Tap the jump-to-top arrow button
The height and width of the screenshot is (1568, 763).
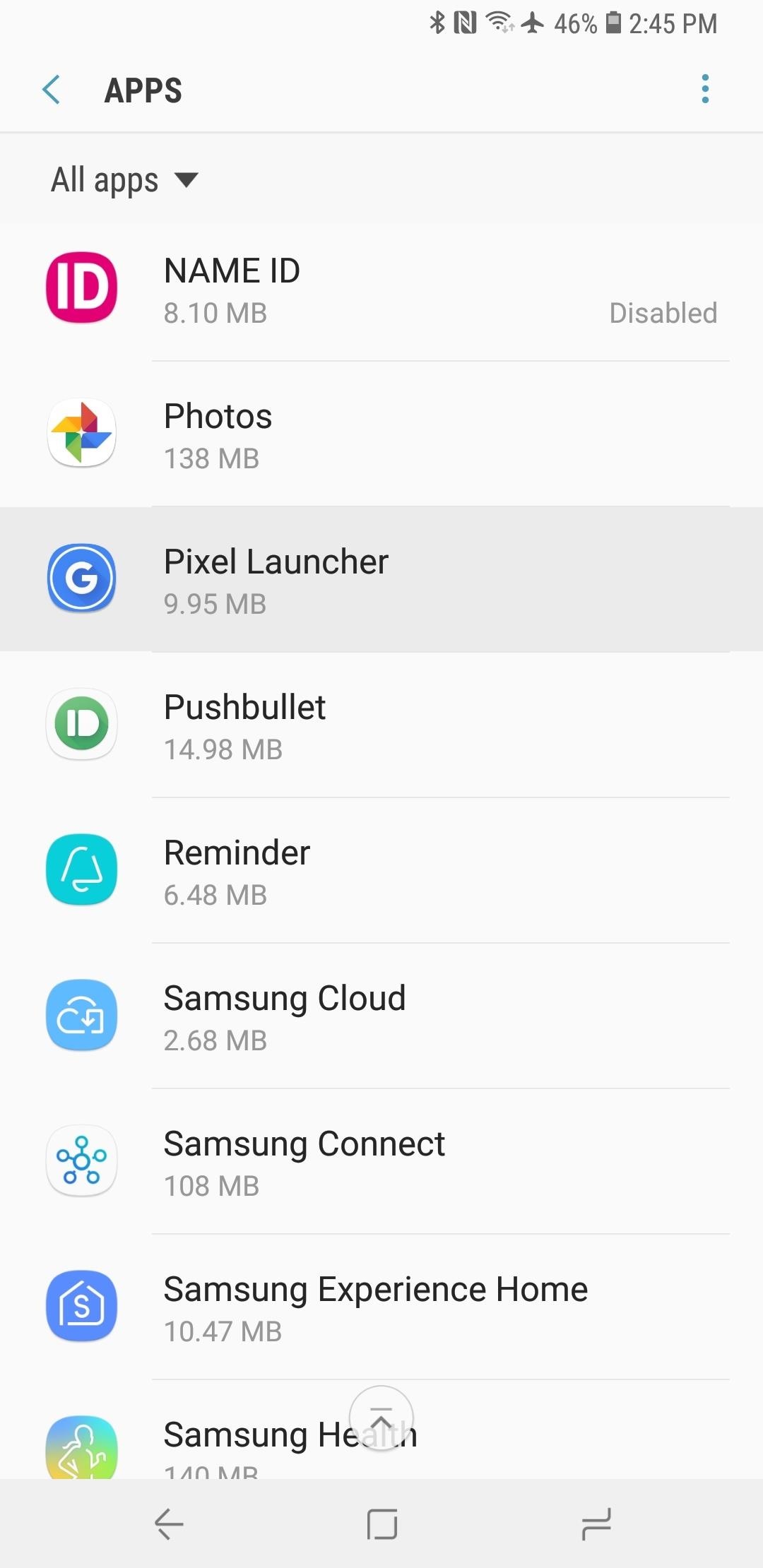coord(381,1418)
